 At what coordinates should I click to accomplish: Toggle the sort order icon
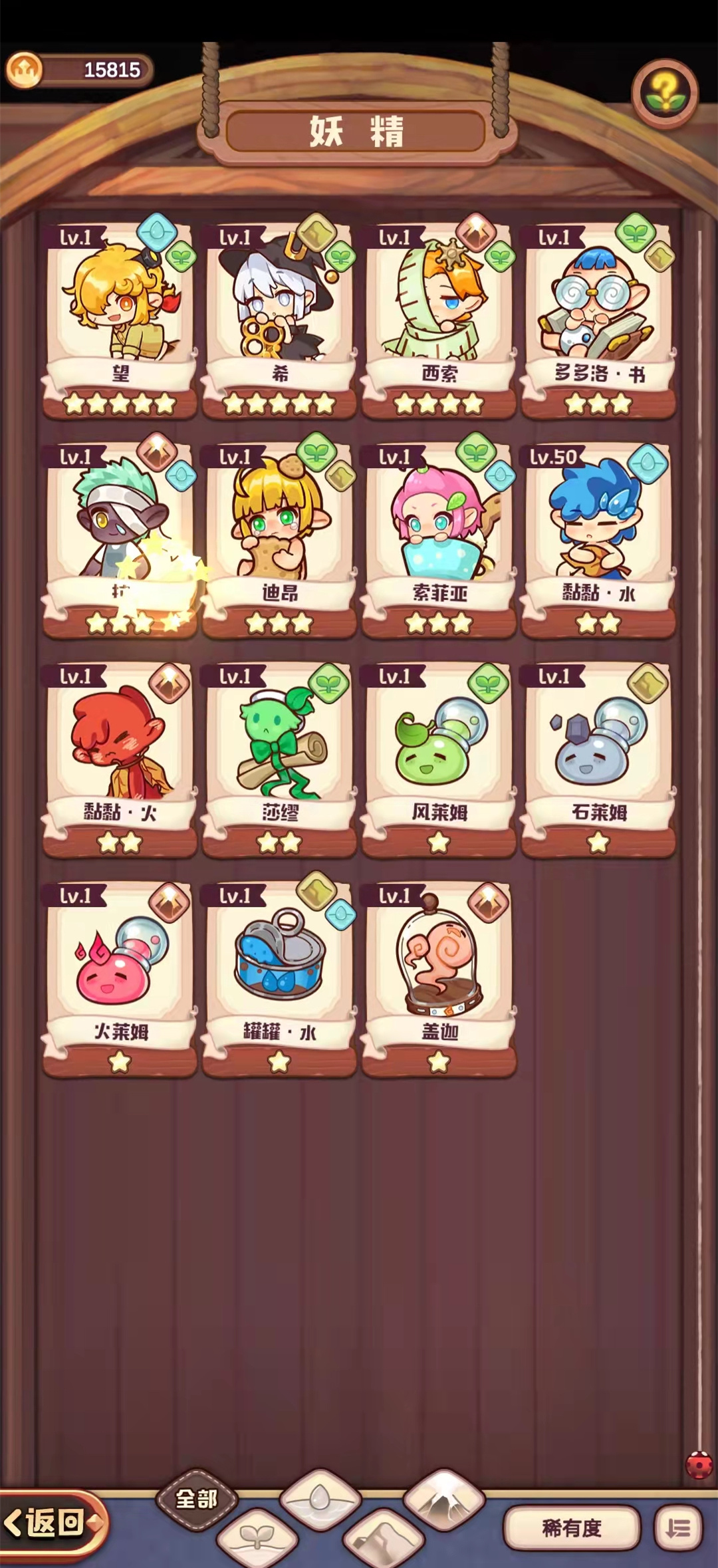tap(677, 1528)
